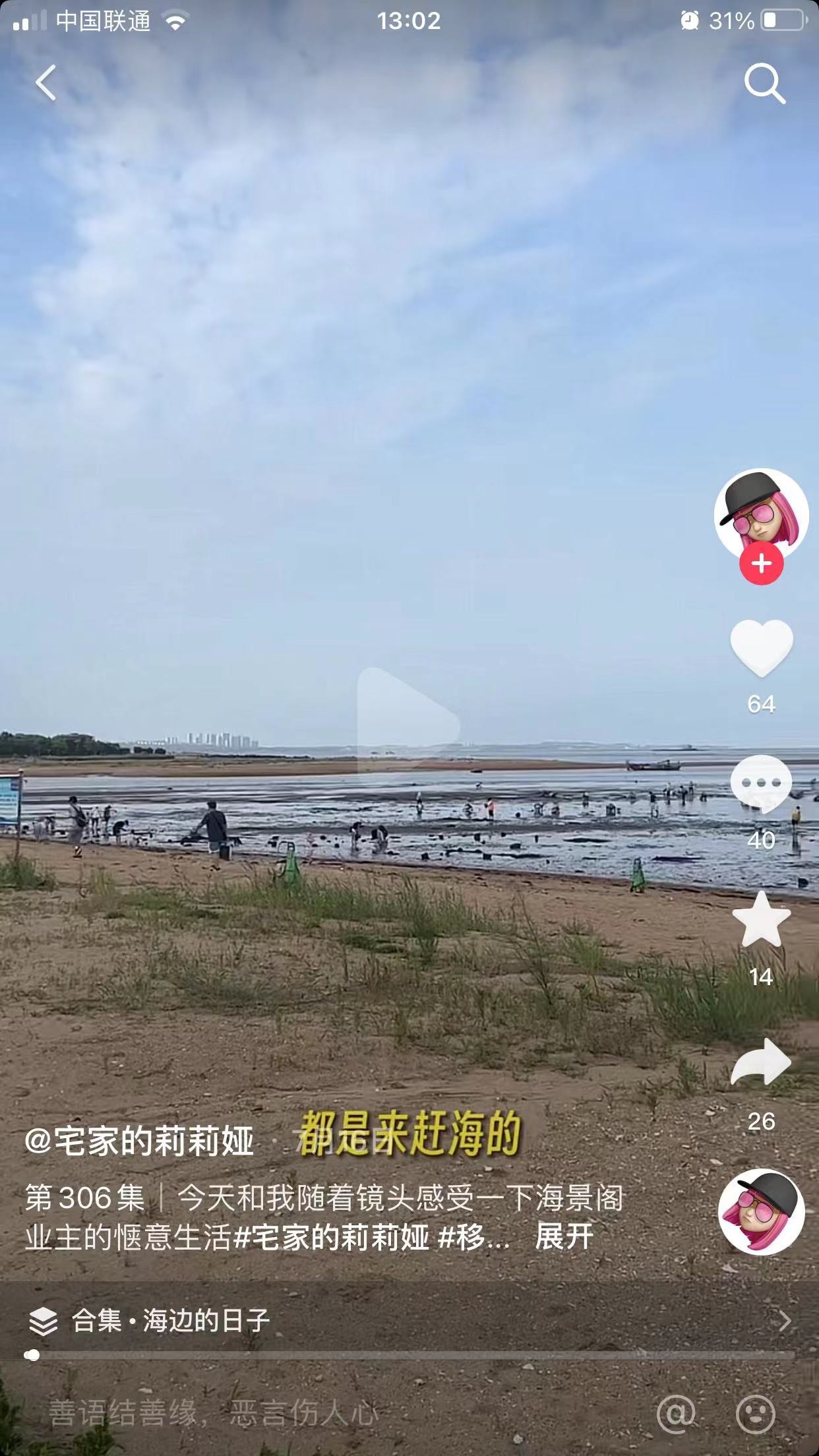Favorite the video with the star
The width and height of the screenshot is (819, 1456).
click(761, 921)
